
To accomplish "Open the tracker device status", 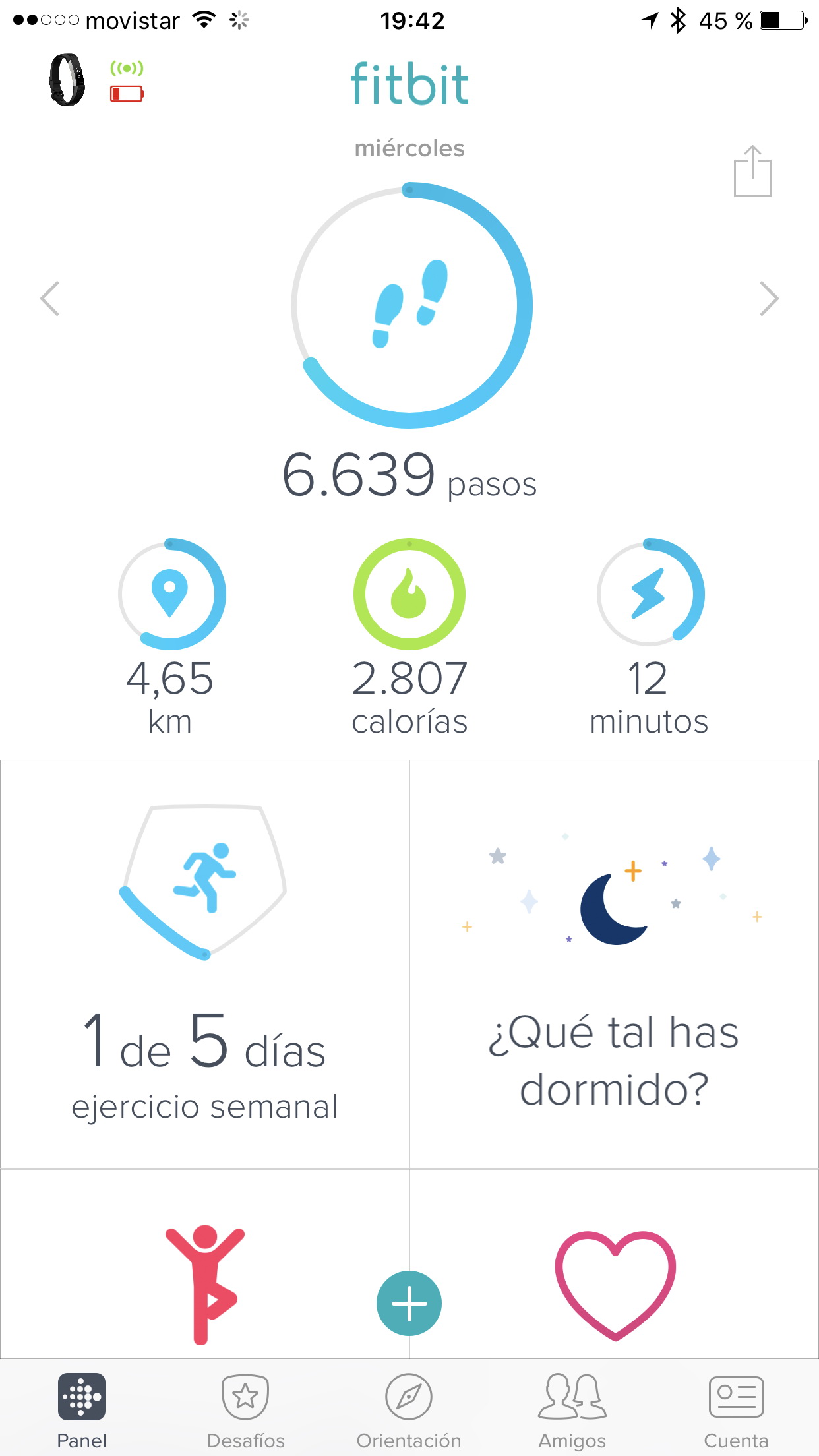I will (94, 80).
